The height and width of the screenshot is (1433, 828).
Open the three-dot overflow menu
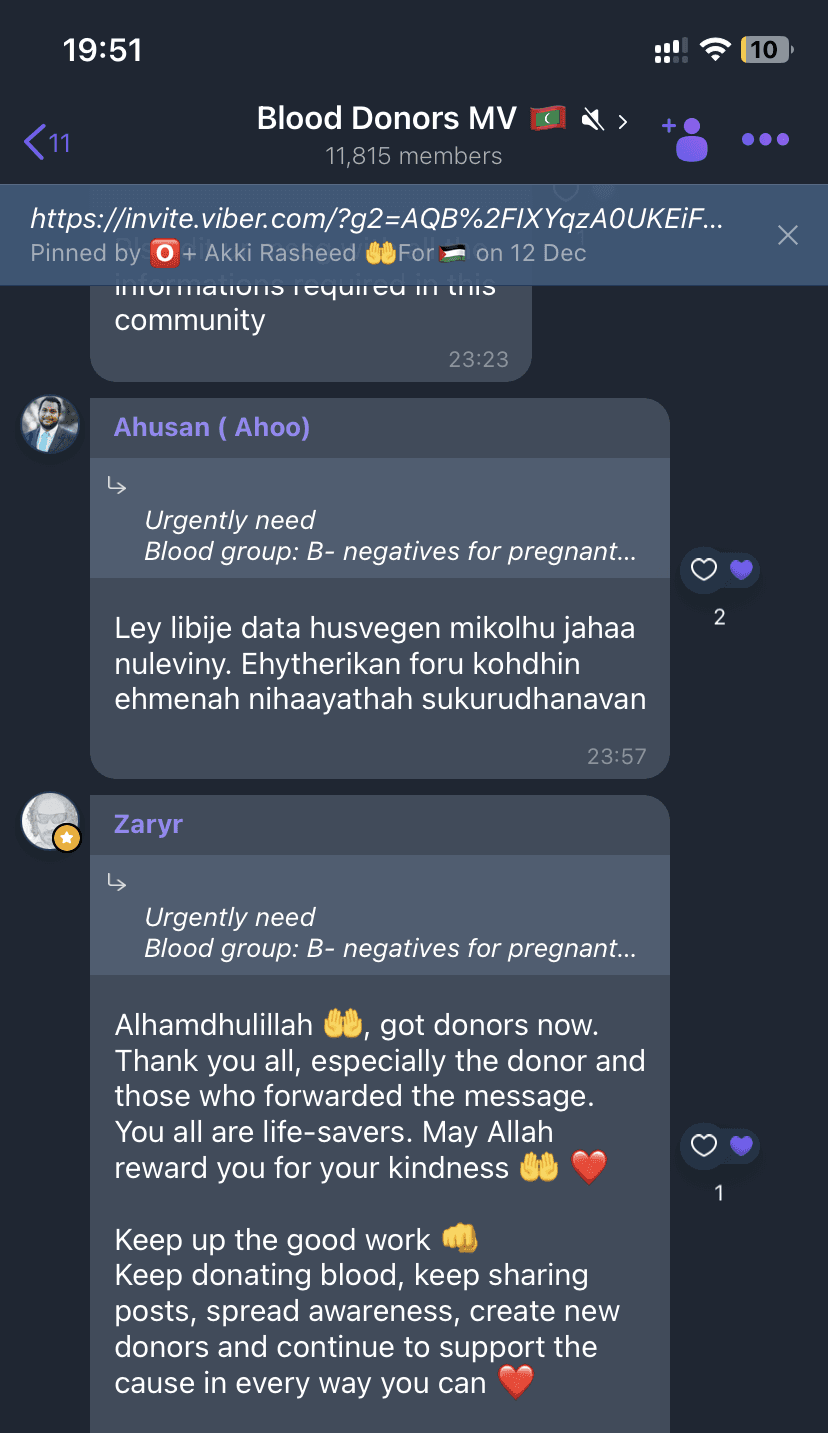pyautogui.click(x=765, y=140)
